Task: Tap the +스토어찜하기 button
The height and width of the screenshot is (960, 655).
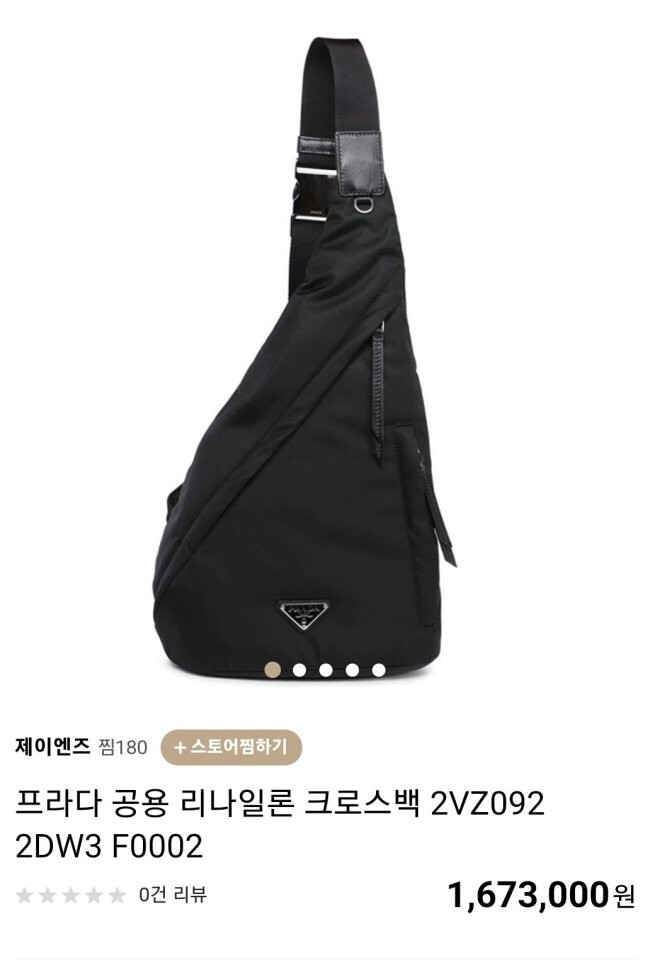Action: tap(230, 746)
